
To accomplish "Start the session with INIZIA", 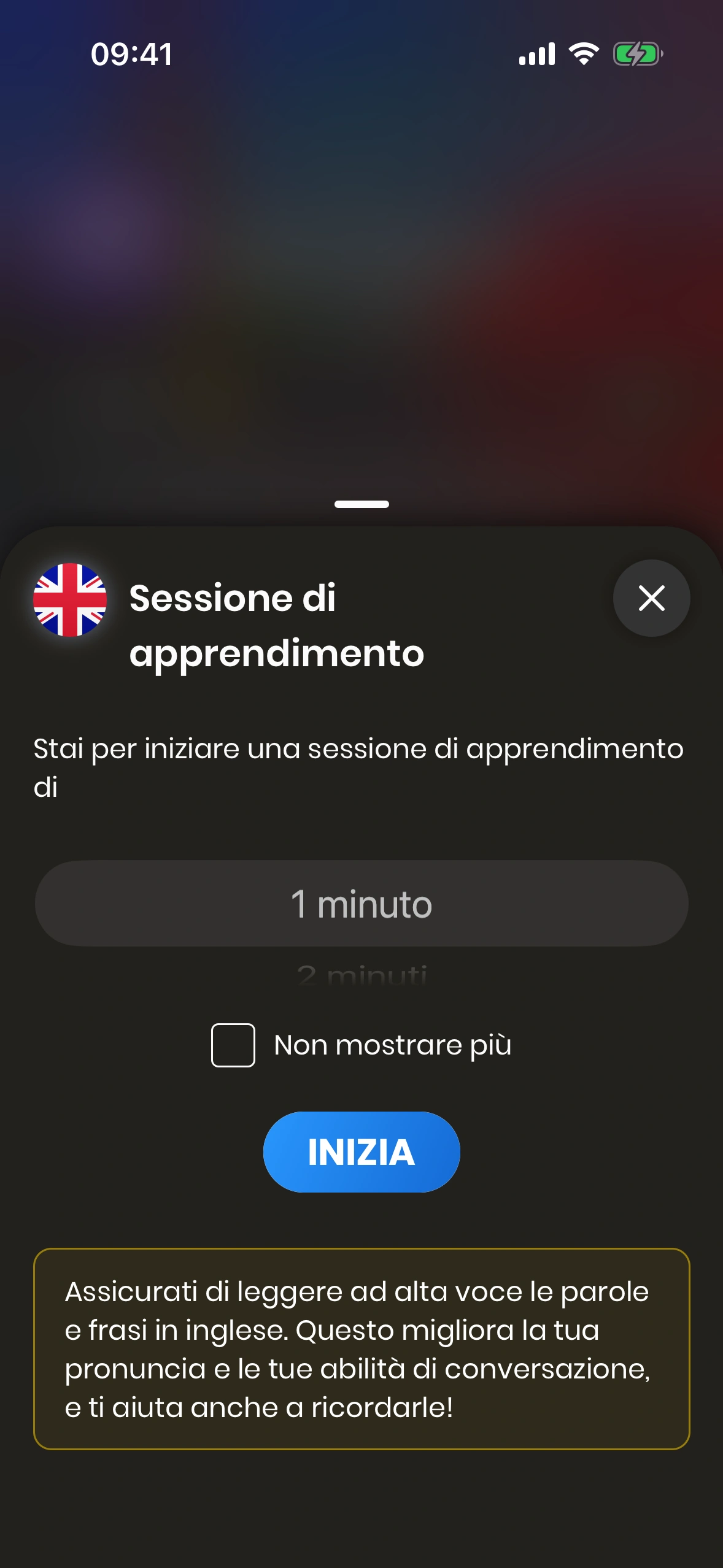I will click(361, 1152).
